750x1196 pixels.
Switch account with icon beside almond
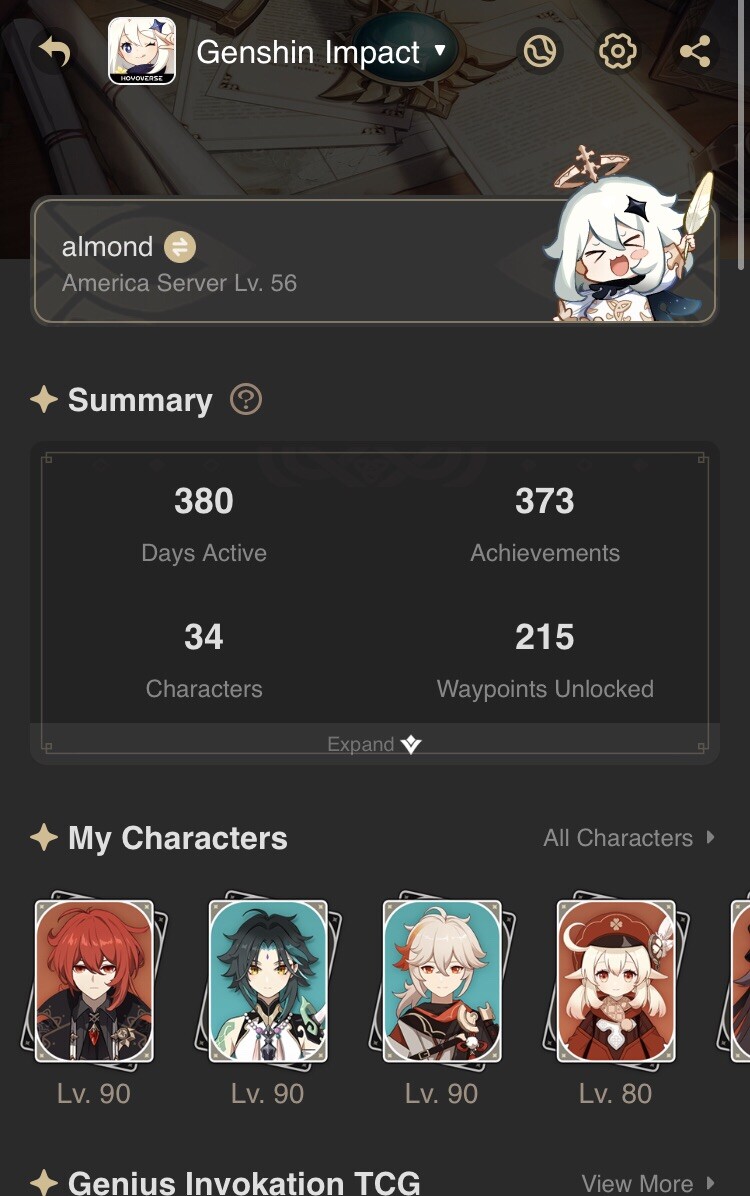coord(180,247)
